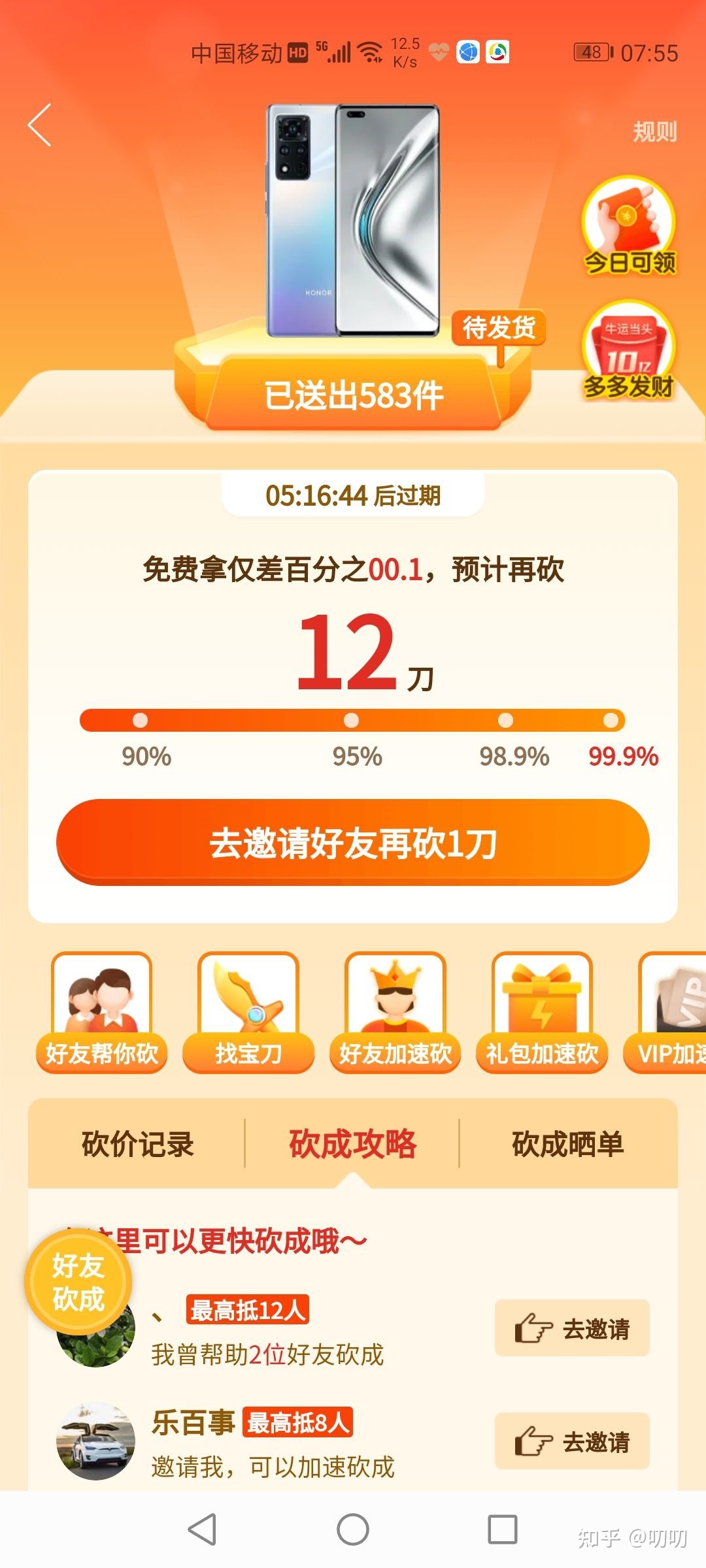Switch to 砍成攻略 tab
706x1568 pixels.
(x=352, y=1144)
